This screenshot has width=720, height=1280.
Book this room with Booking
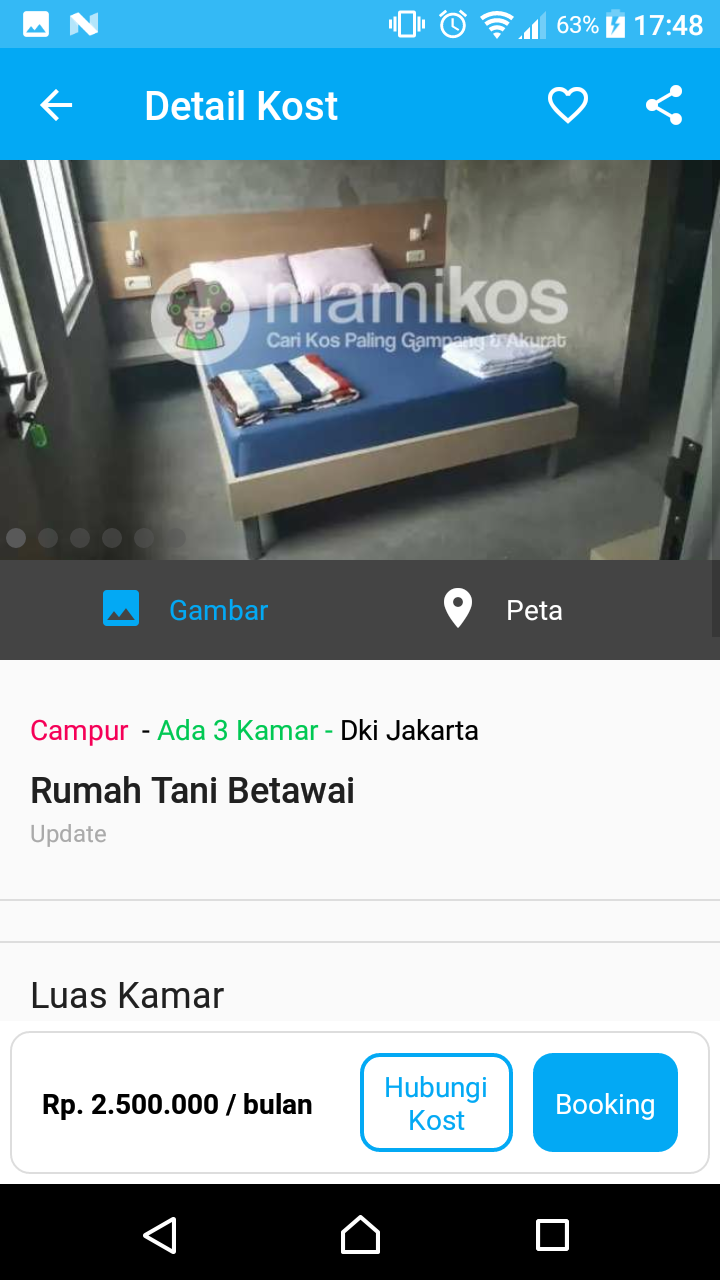click(x=605, y=1103)
